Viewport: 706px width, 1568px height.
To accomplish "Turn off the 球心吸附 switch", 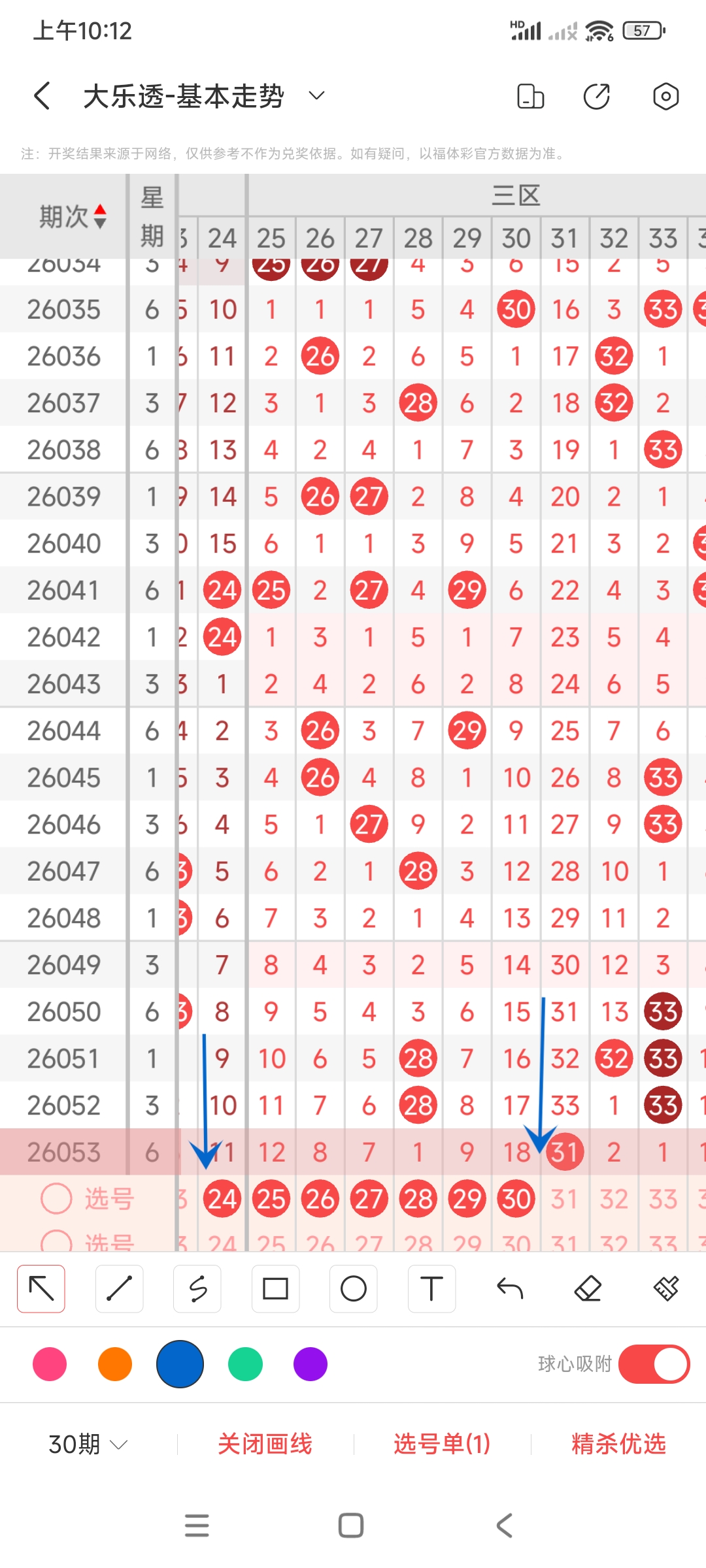I will pyautogui.click(x=654, y=1364).
